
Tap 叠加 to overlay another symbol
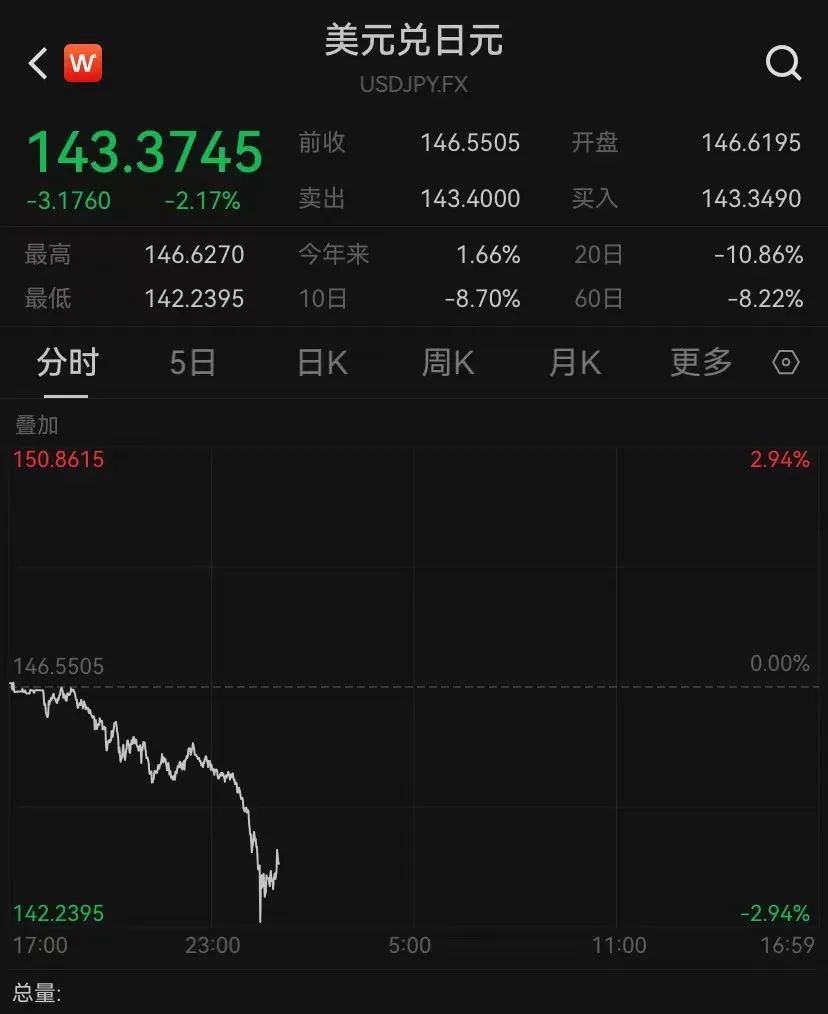(37, 425)
